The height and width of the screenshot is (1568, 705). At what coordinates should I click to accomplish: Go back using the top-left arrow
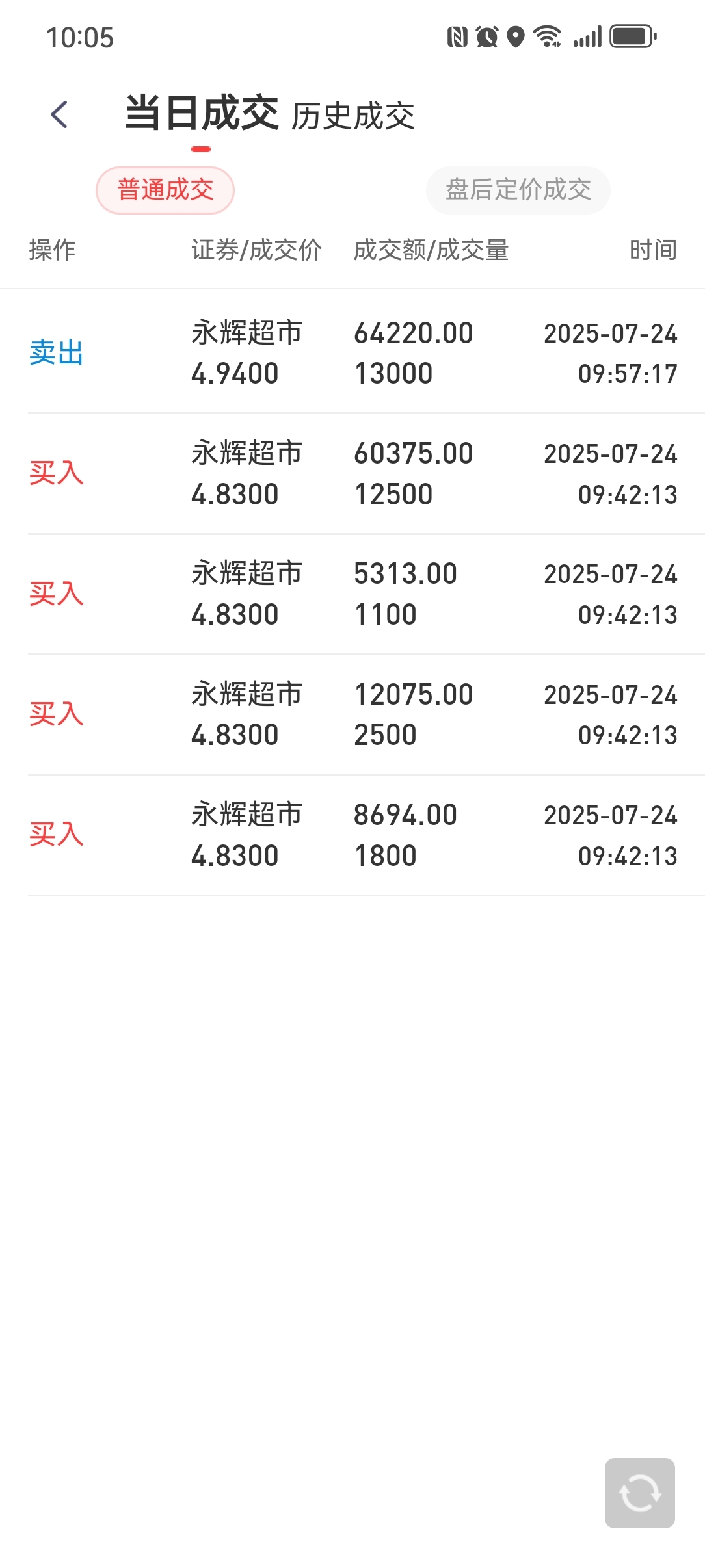59,115
